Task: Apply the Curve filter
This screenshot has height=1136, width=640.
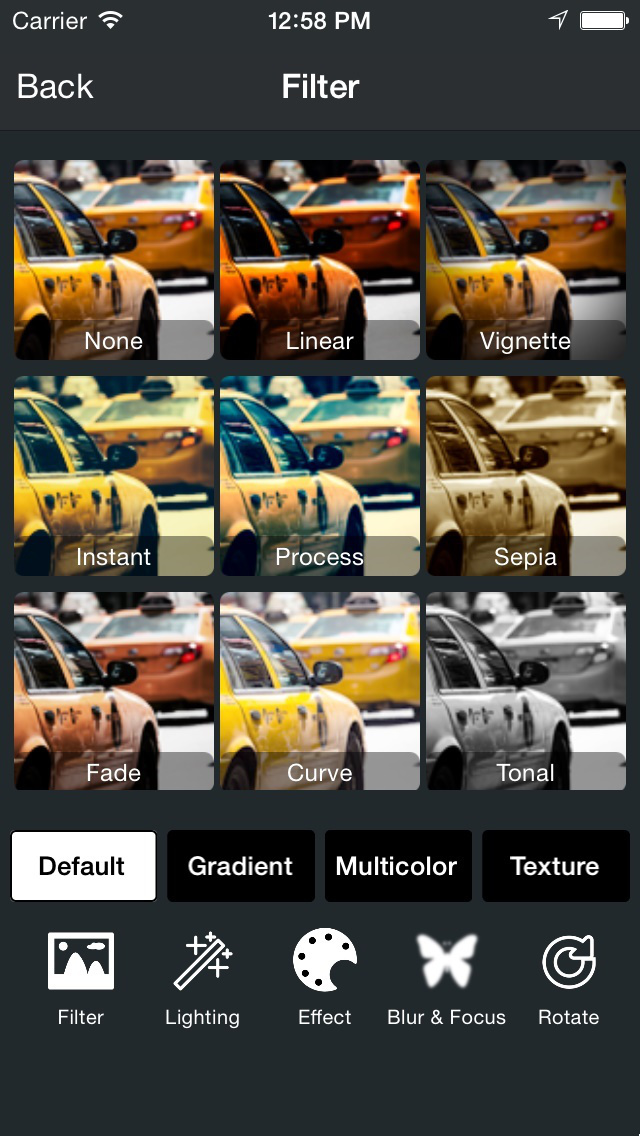Action: click(x=320, y=692)
